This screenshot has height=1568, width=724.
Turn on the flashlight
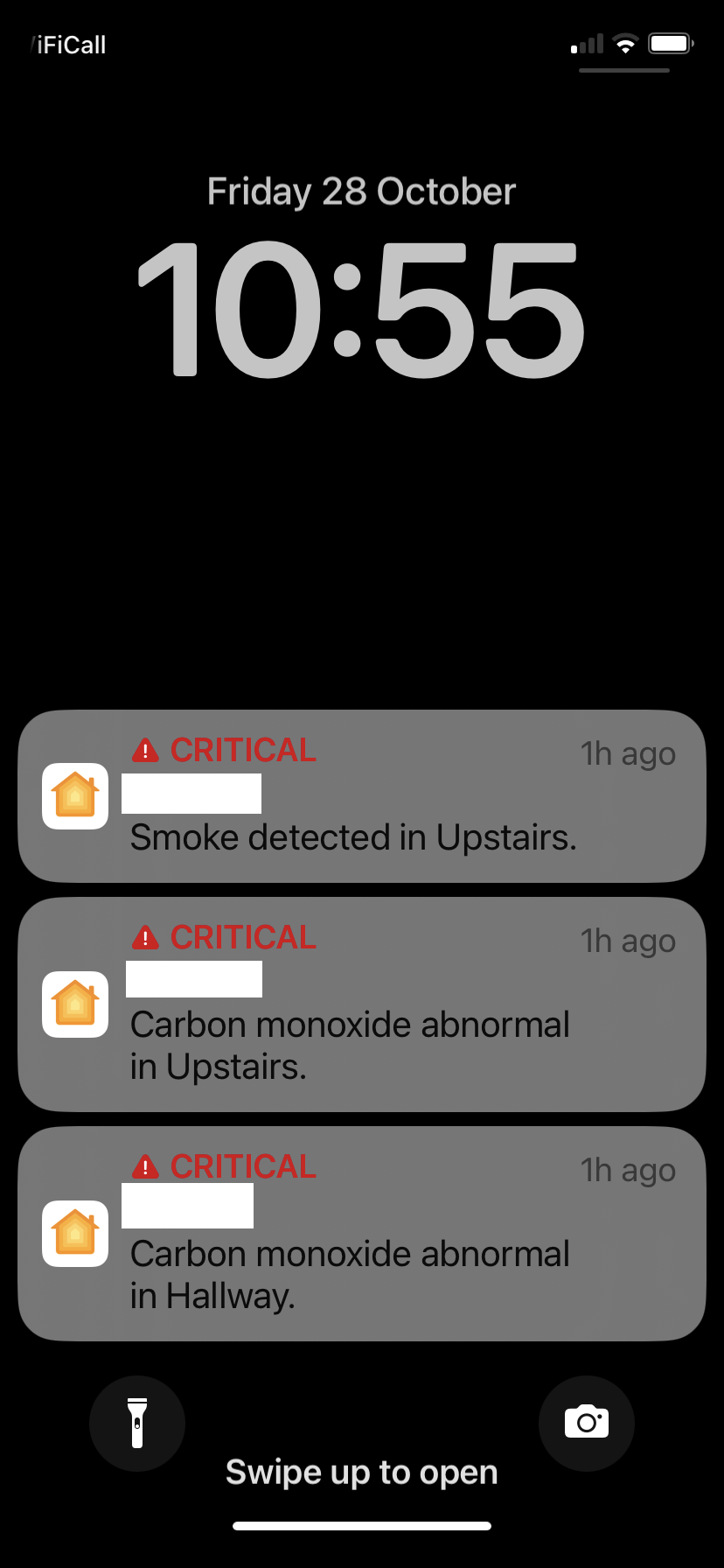(137, 1424)
